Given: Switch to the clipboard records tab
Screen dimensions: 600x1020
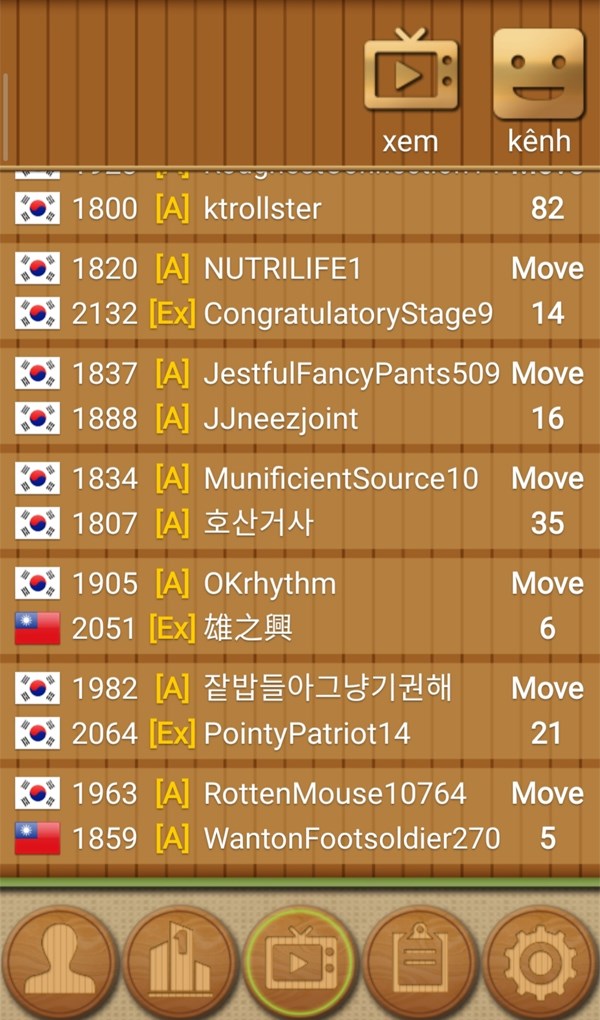Looking at the screenshot, I should tap(420, 962).
